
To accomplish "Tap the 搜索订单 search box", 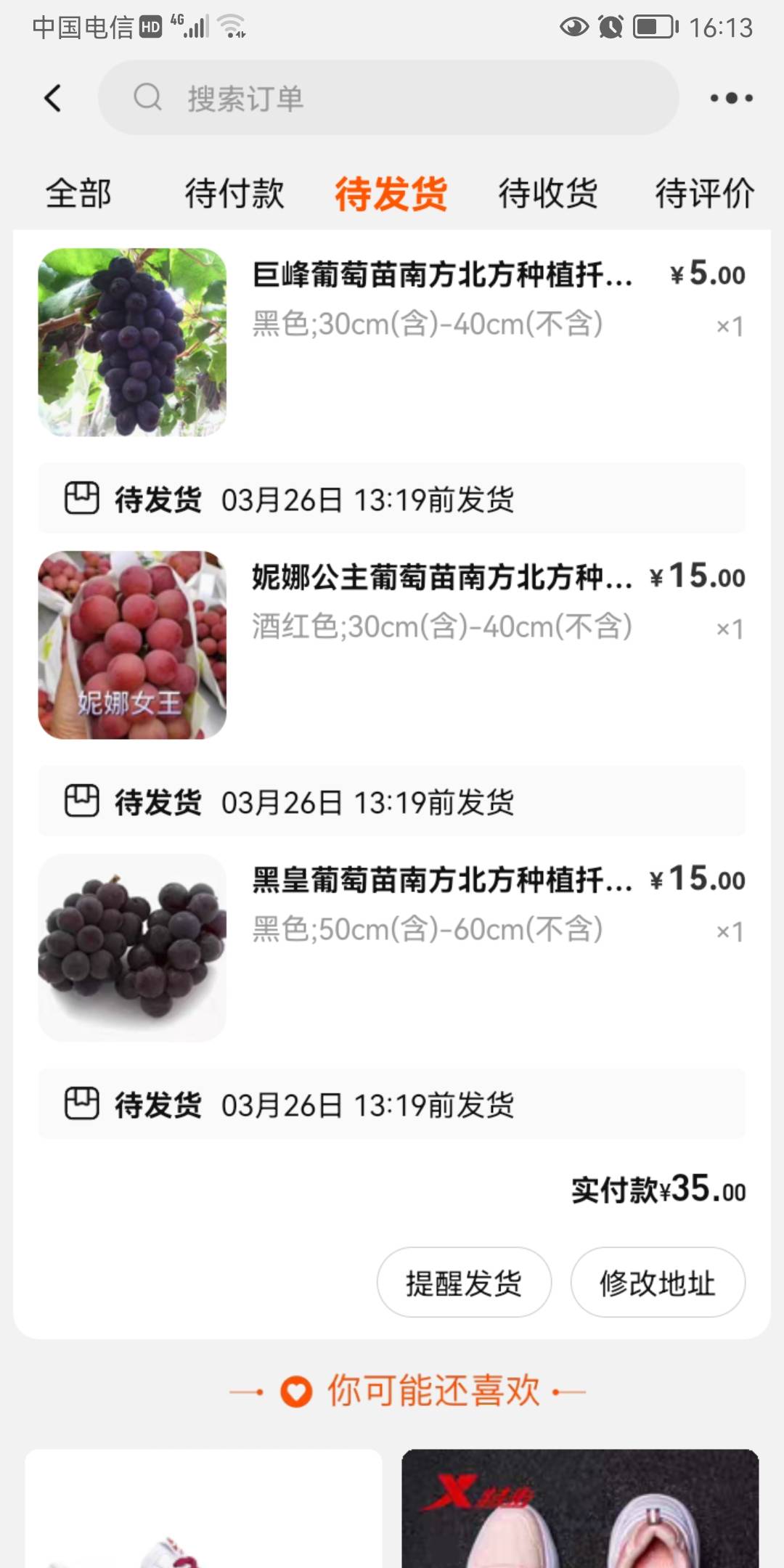I will coord(388,98).
